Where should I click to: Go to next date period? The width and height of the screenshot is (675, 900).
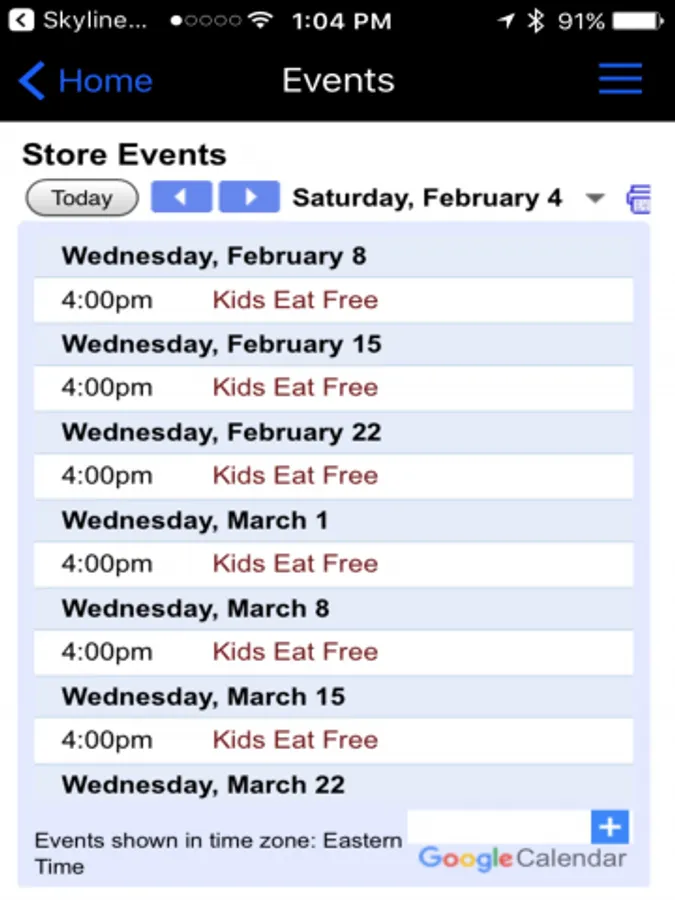point(249,197)
